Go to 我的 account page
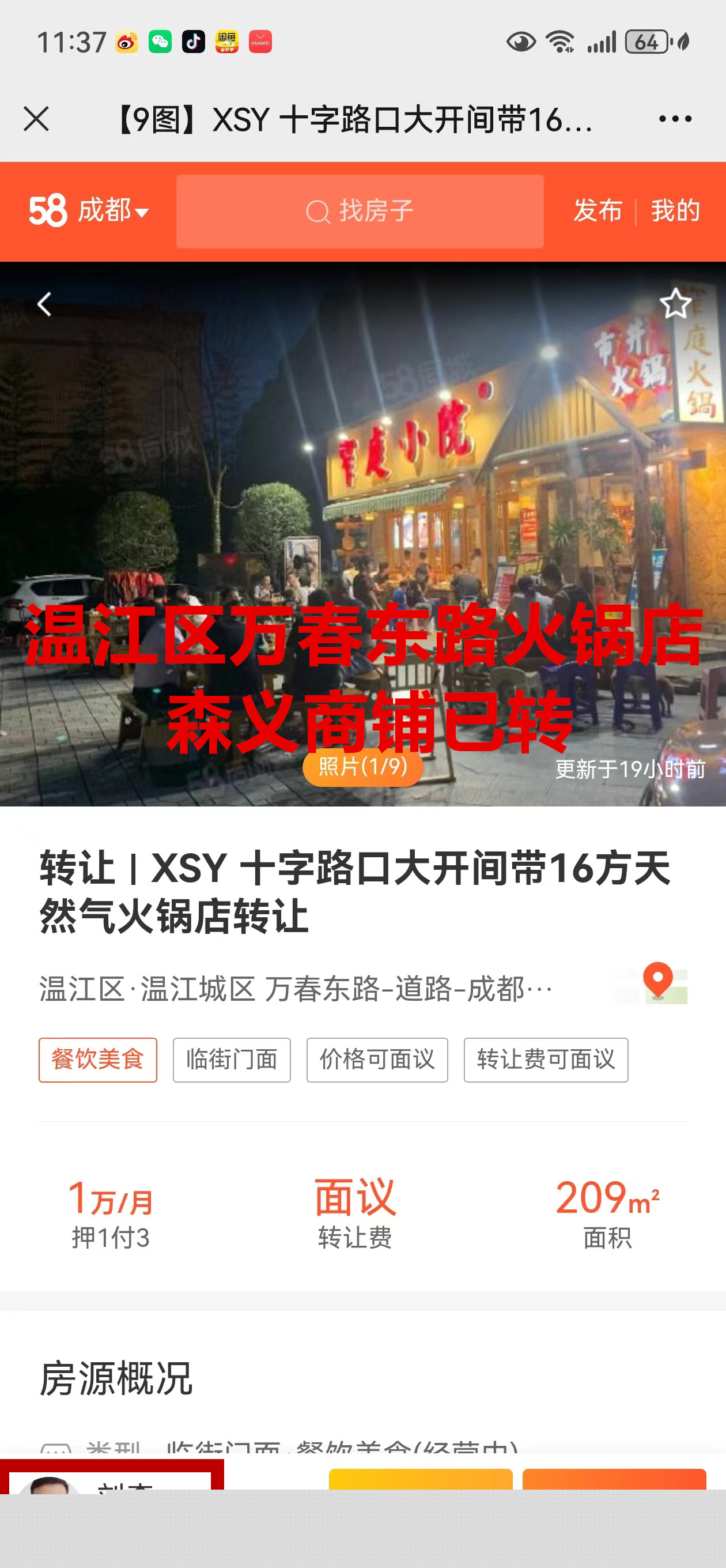The image size is (726, 1568). click(x=675, y=211)
